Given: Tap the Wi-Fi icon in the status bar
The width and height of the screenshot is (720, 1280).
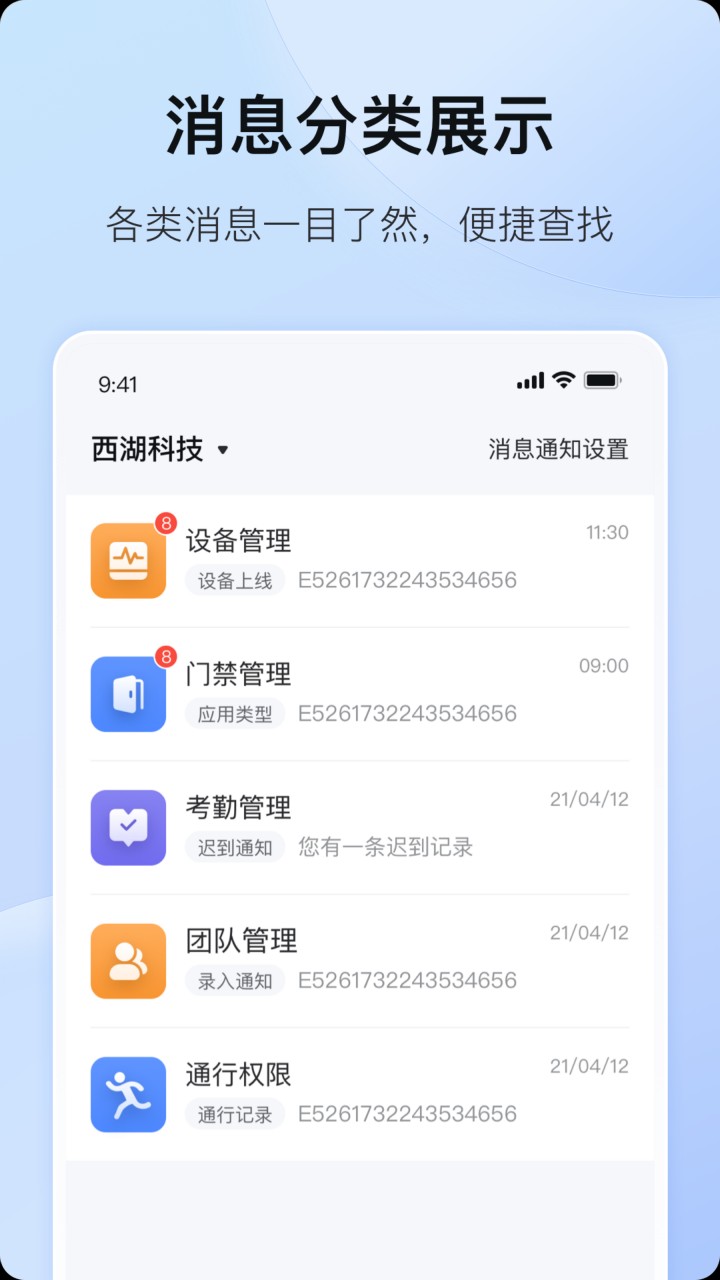Looking at the screenshot, I should point(562,380).
